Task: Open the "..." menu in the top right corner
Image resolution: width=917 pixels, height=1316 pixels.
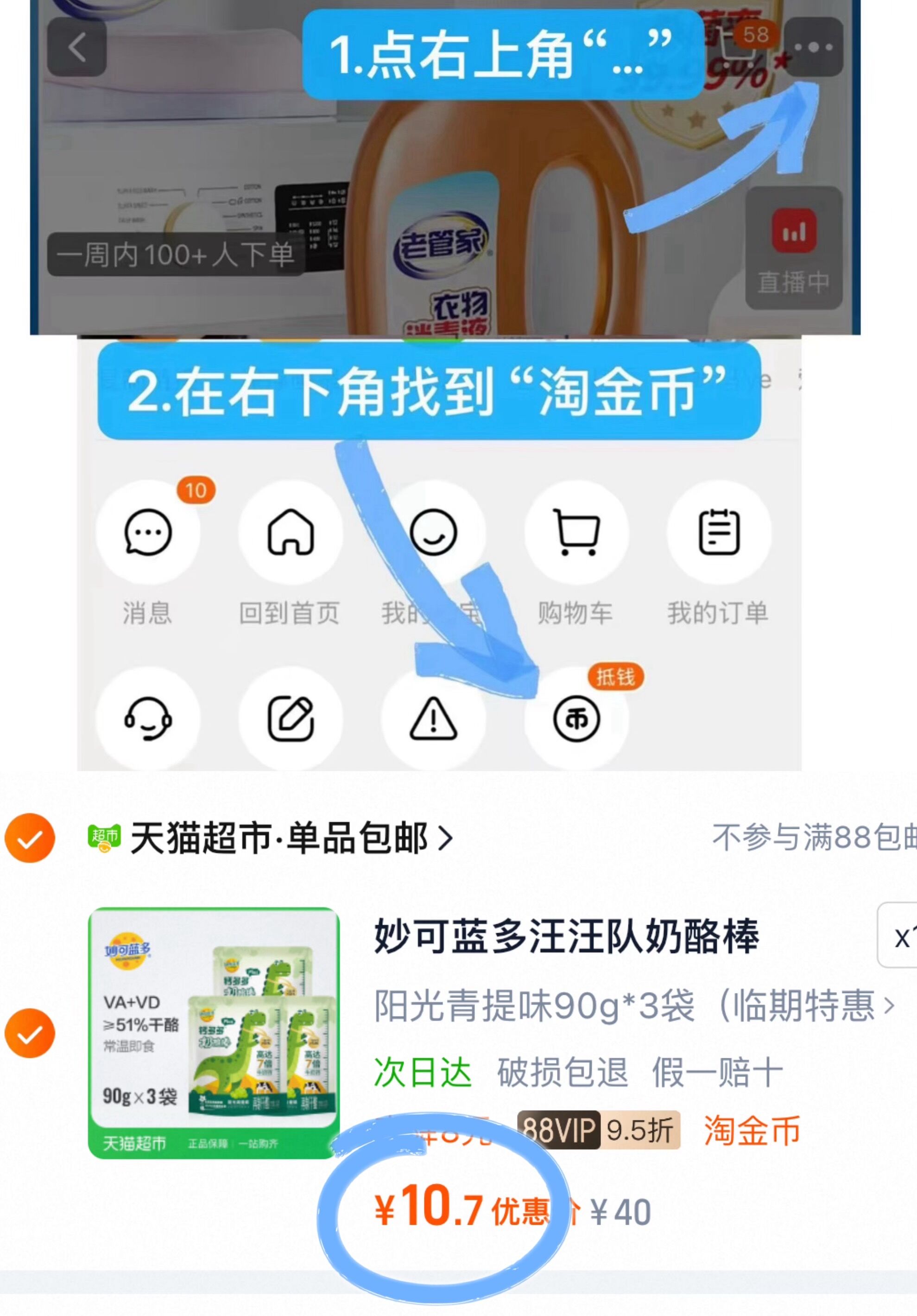Action: pos(813,47)
